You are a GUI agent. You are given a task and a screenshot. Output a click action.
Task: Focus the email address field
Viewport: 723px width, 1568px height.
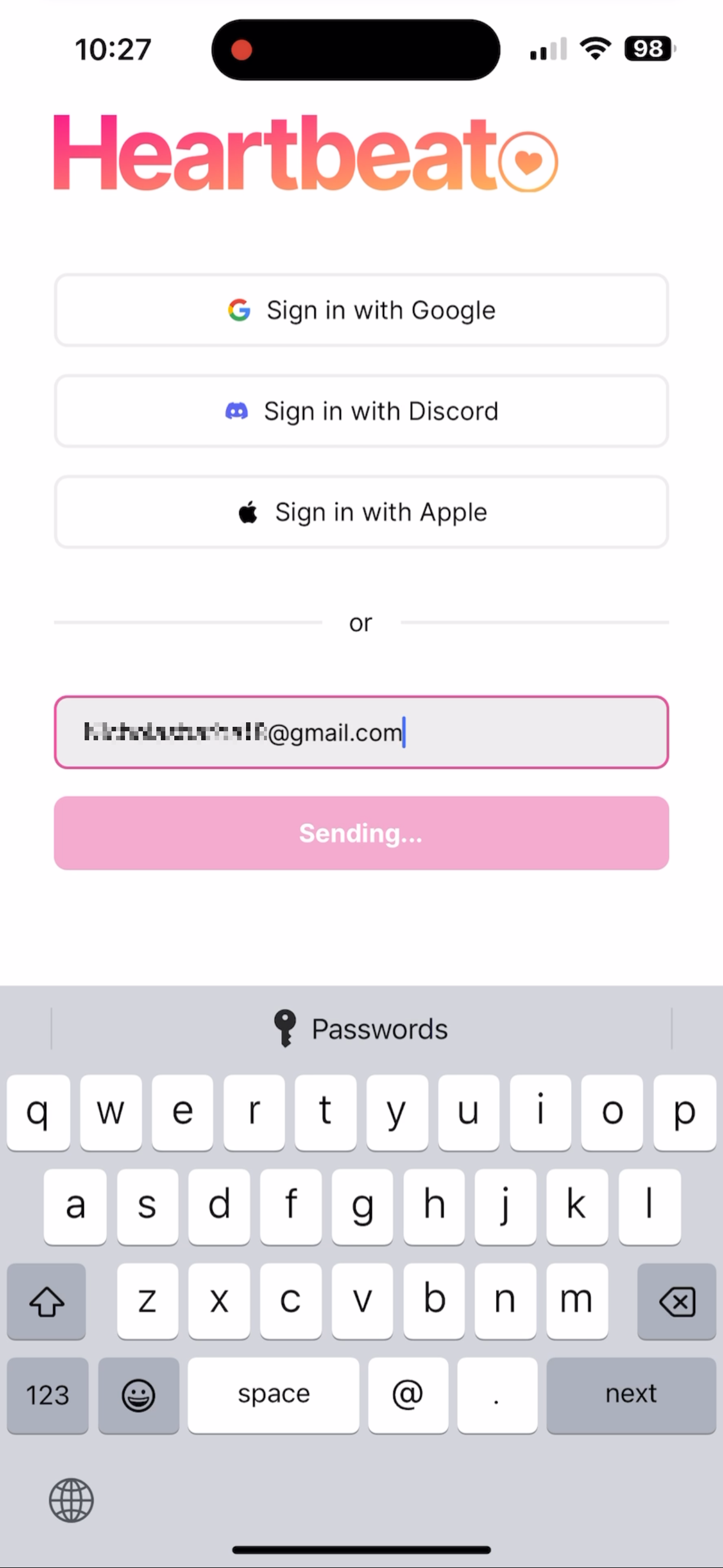pos(361,732)
